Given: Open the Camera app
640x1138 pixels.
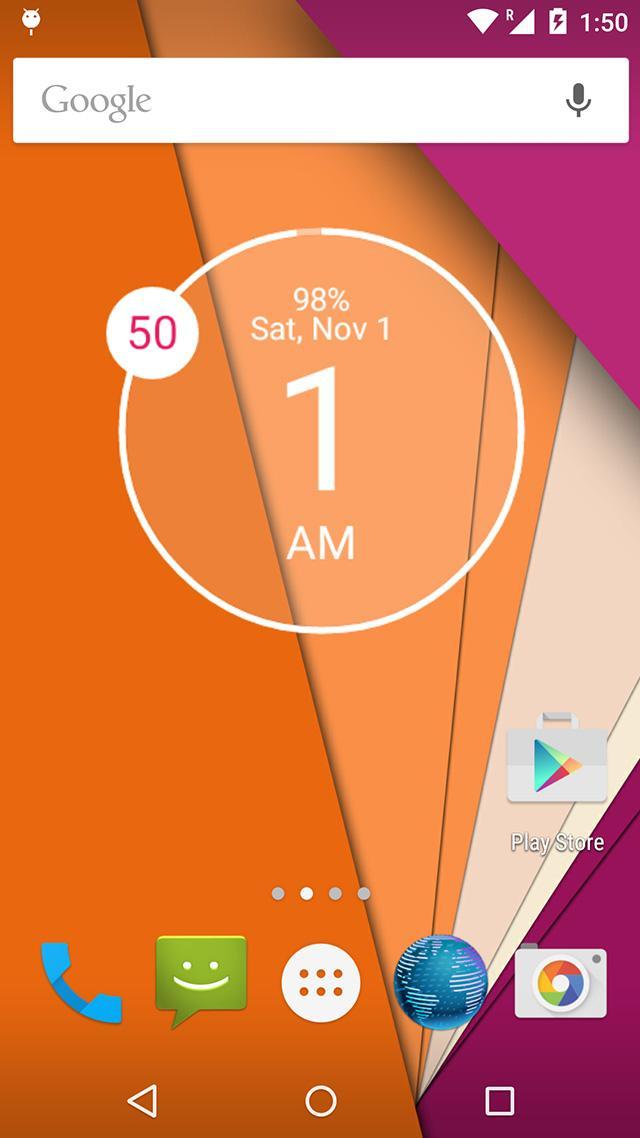Looking at the screenshot, I should (x=560, y=982).
